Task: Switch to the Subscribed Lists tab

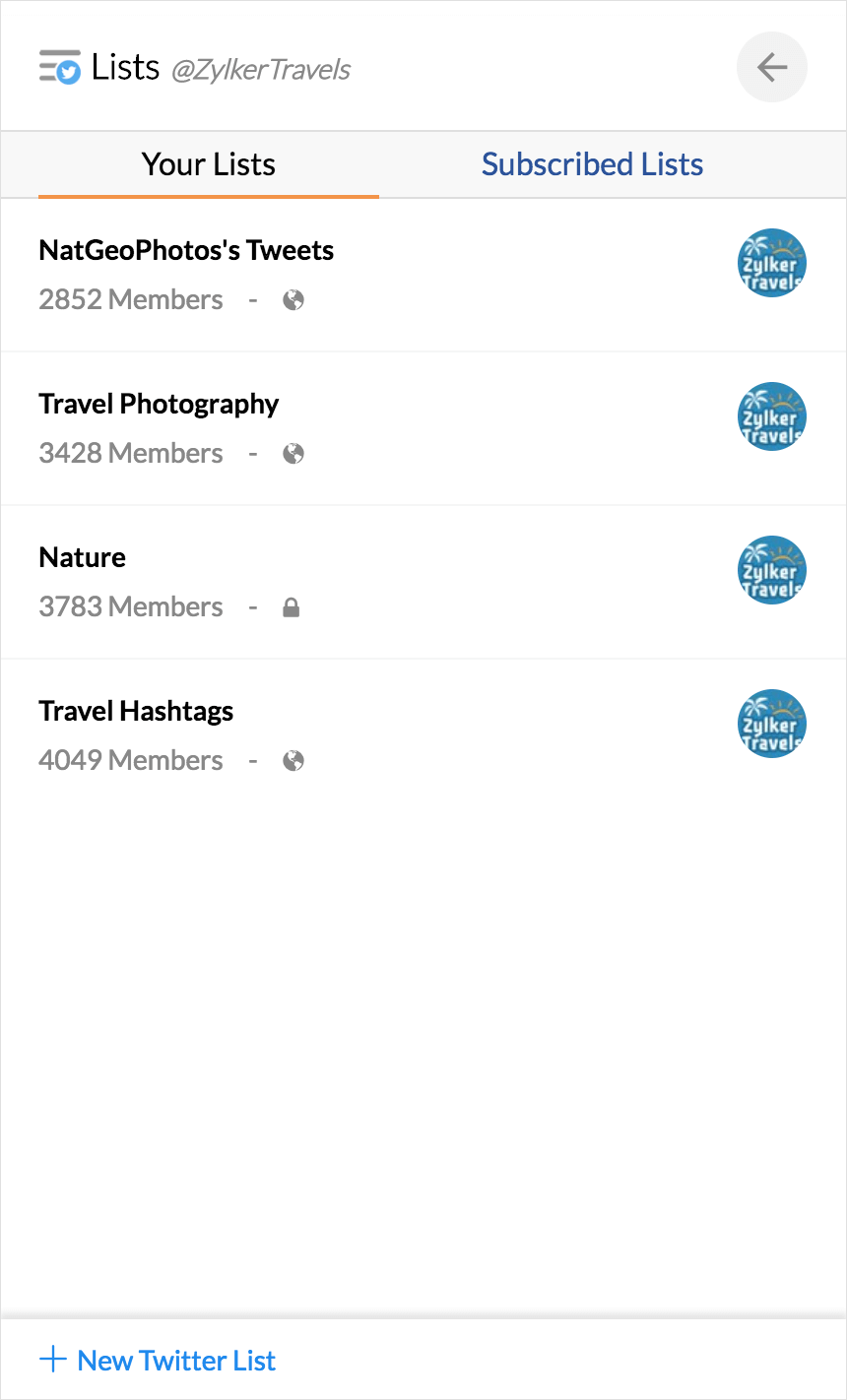Action: 592,164
